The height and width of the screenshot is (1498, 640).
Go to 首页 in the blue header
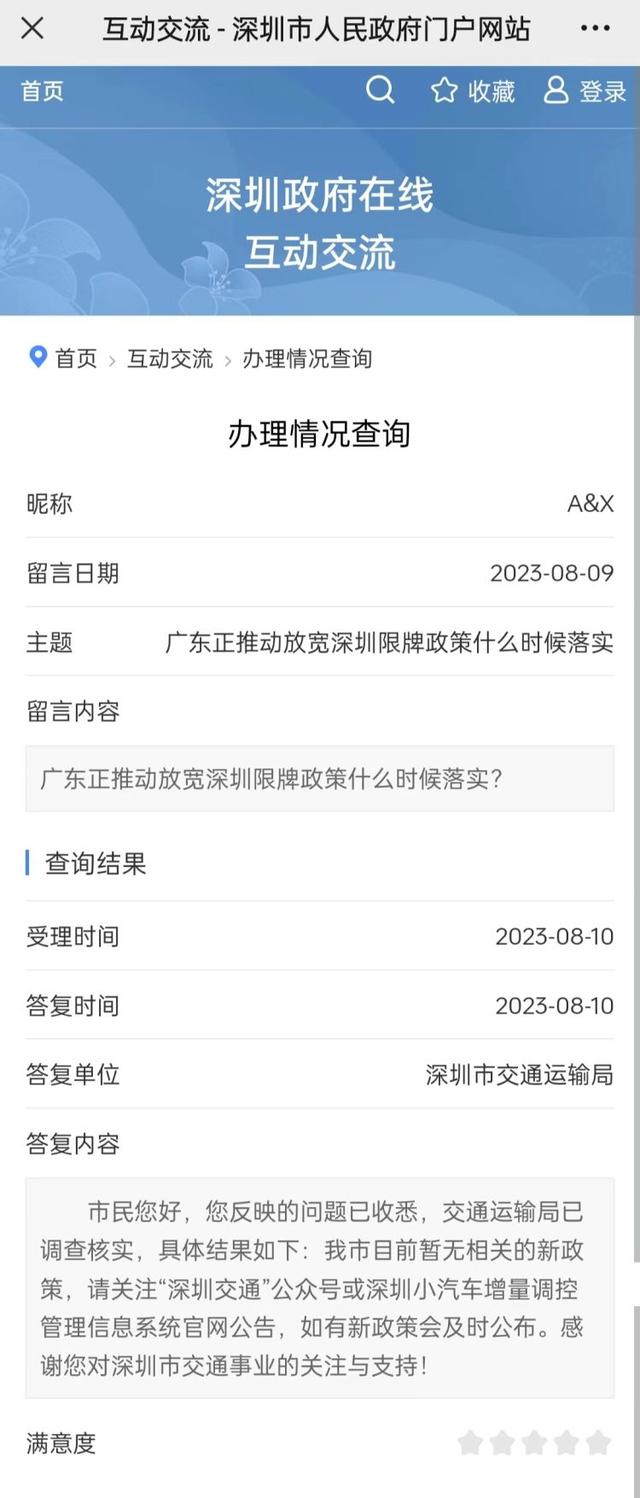pos(42,91)
